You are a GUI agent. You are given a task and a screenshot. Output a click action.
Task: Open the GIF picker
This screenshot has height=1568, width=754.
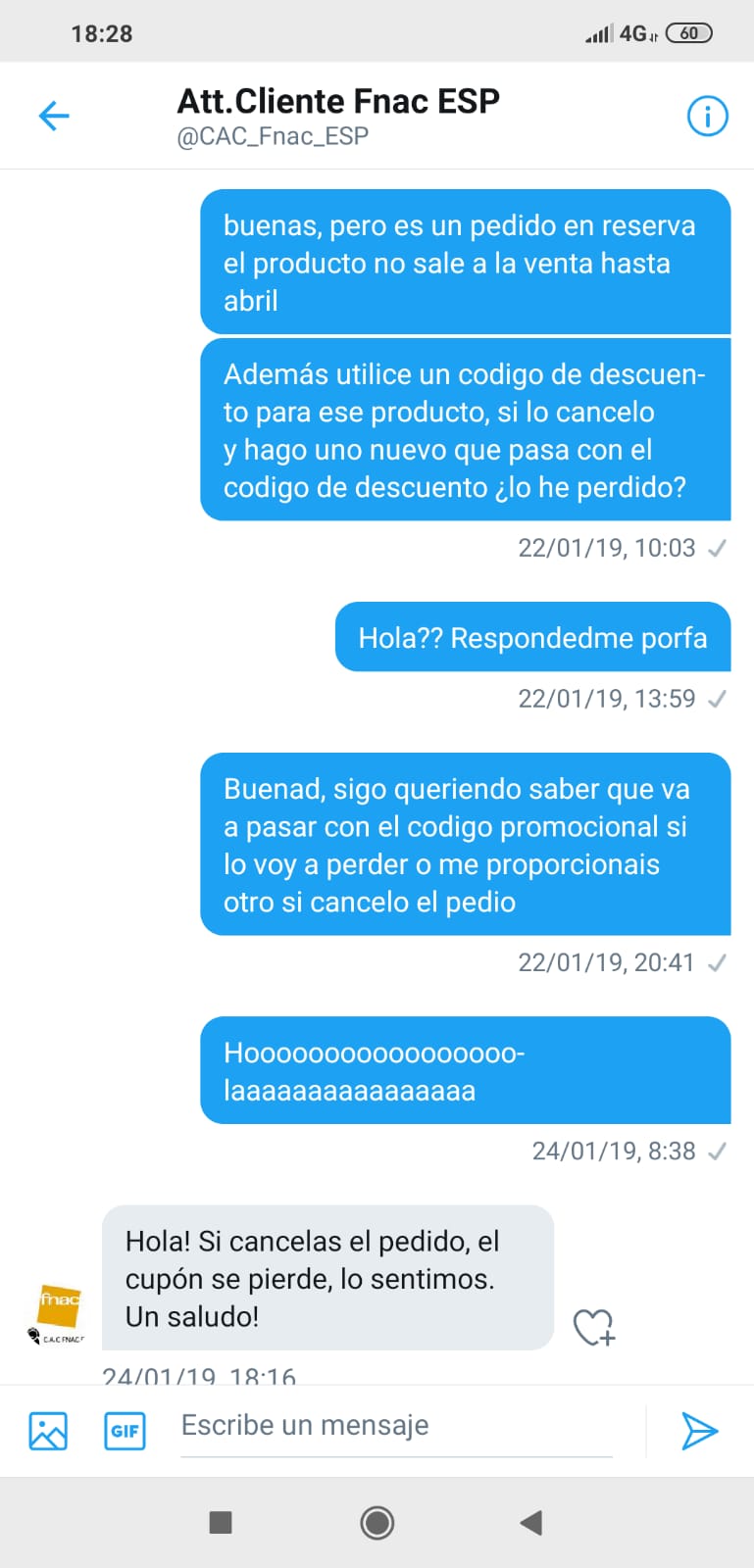[125, 1431]
